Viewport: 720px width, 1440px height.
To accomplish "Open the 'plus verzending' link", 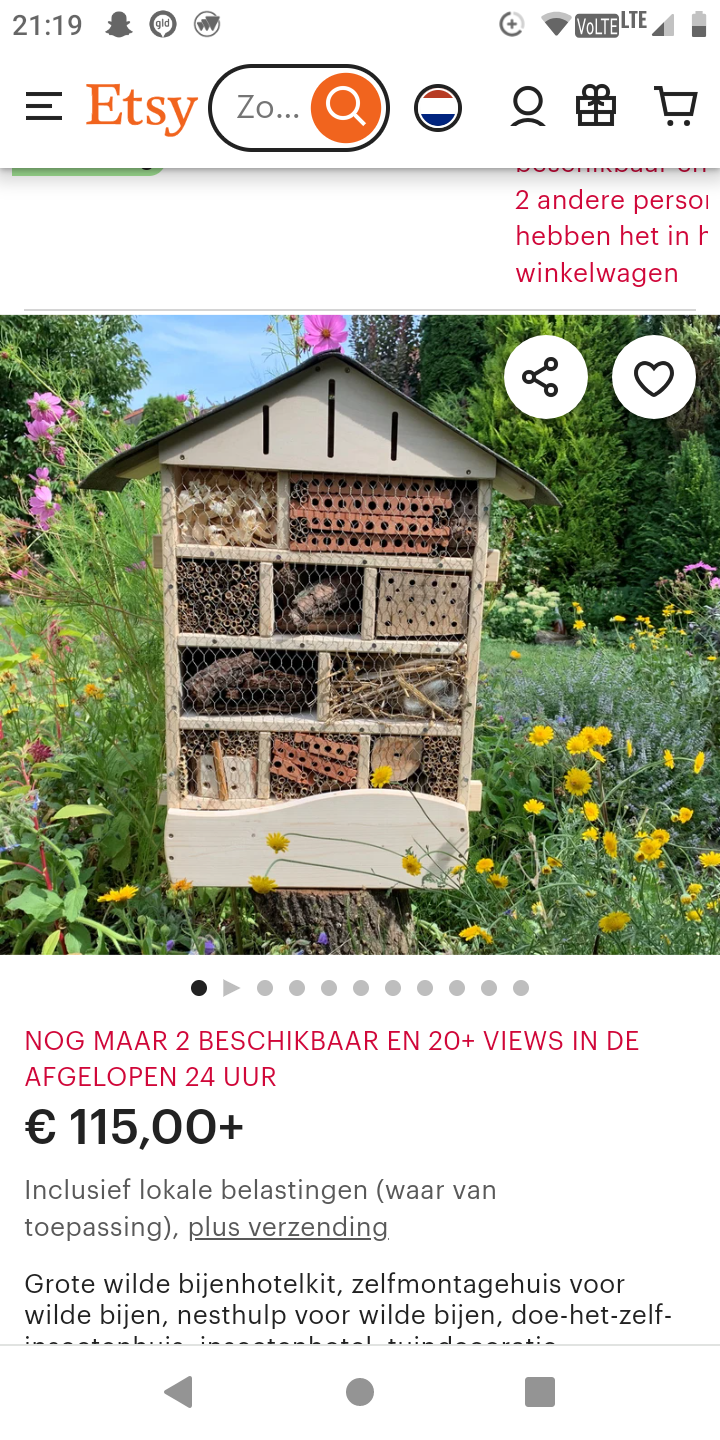I will (288, 1227).
